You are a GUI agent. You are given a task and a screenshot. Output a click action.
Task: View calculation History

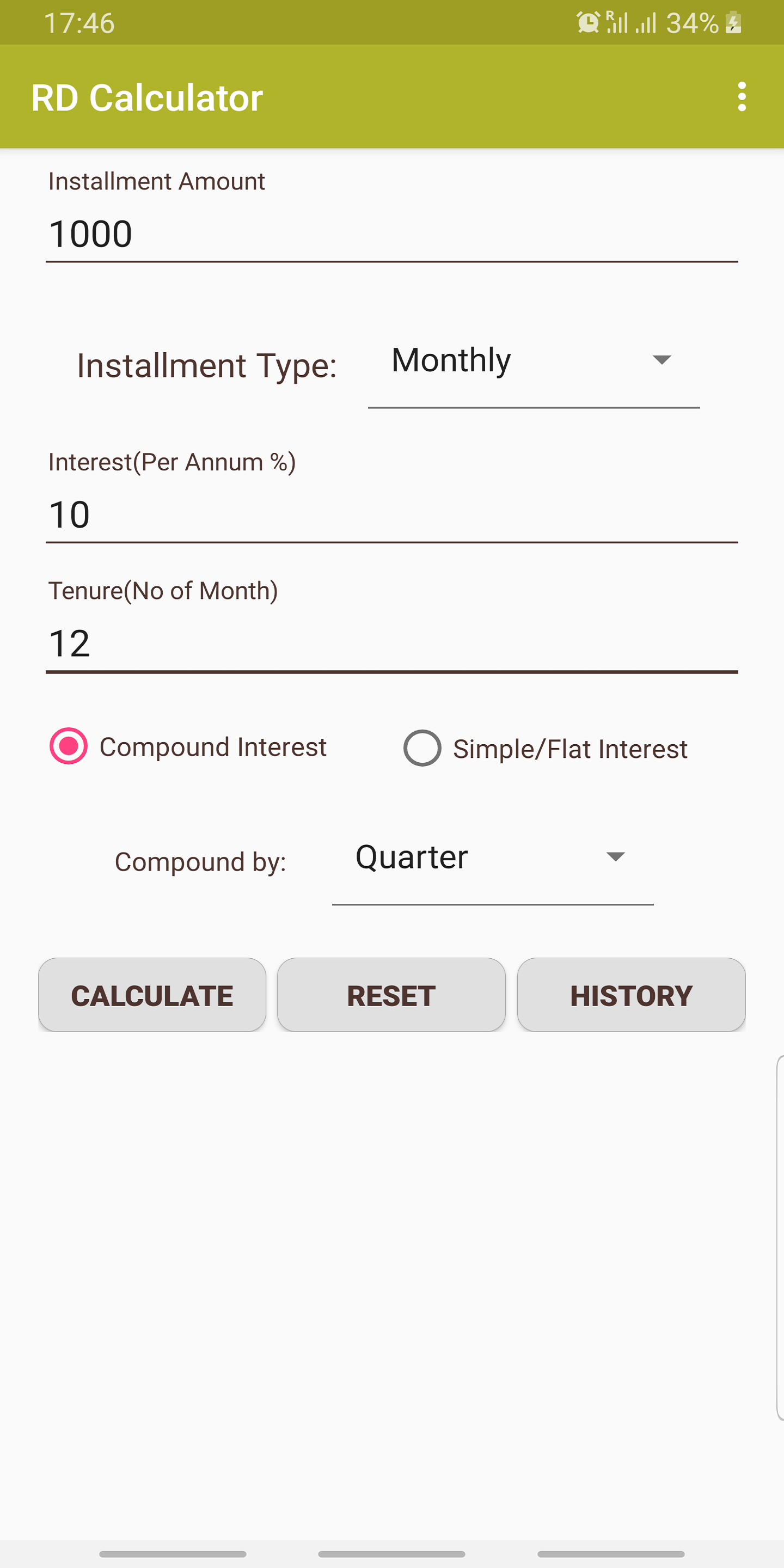(x=631, y=995)
